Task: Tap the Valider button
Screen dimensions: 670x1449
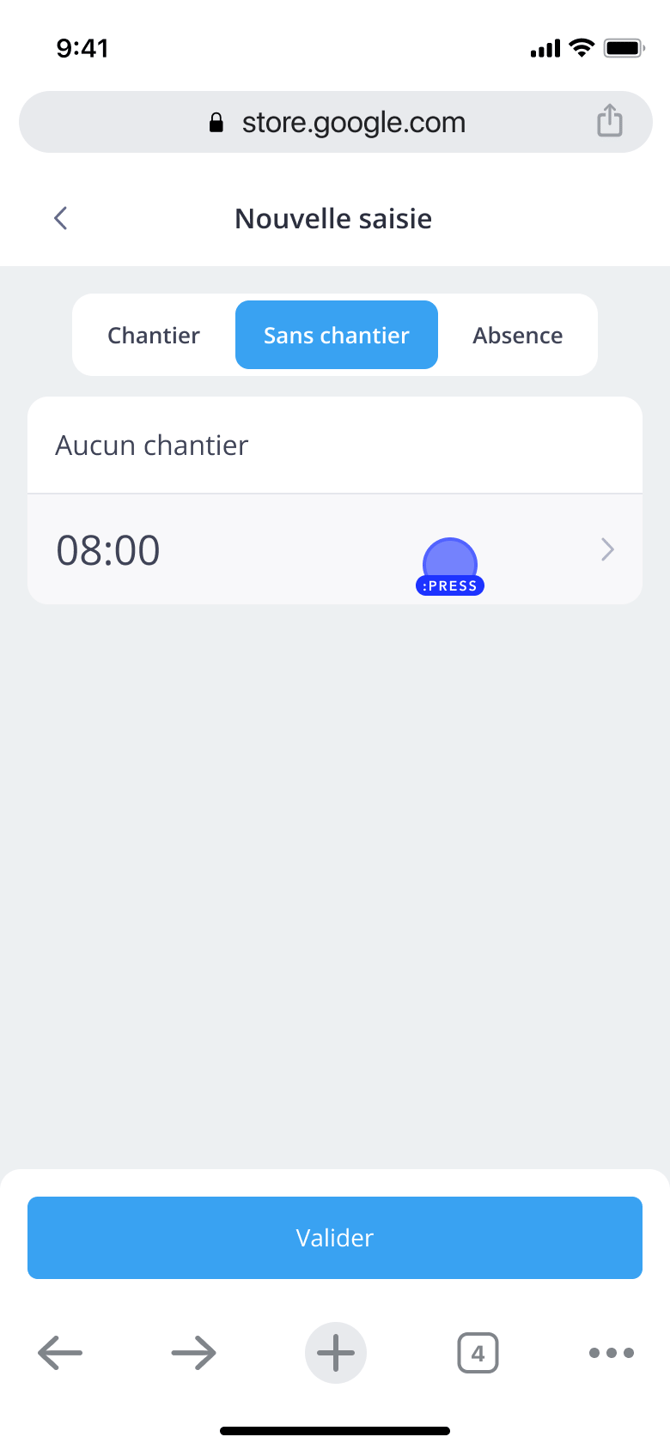Action: pyautogui.click(x=334, y=1238)
